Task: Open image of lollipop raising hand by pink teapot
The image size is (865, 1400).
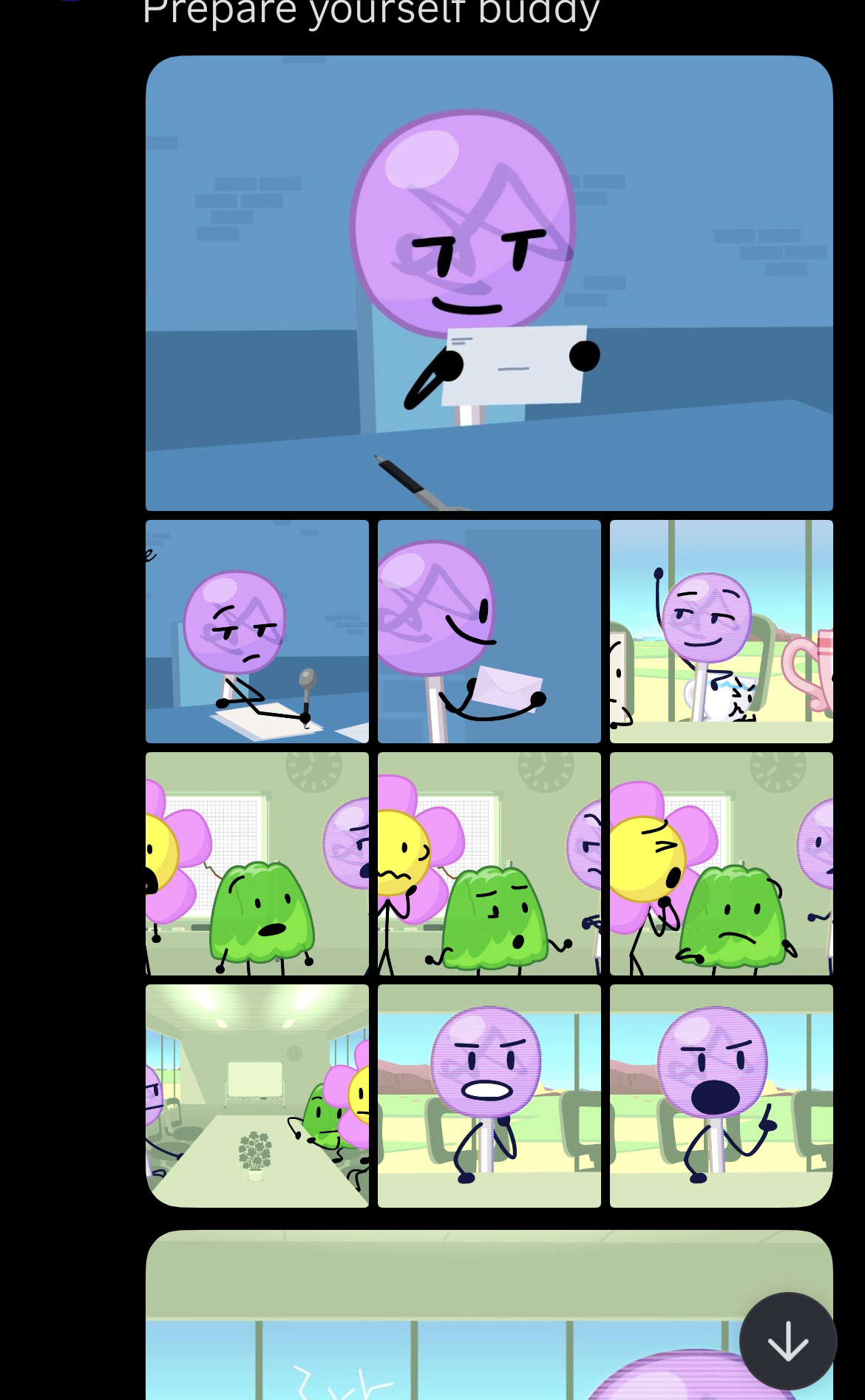Action: (721, 631)
